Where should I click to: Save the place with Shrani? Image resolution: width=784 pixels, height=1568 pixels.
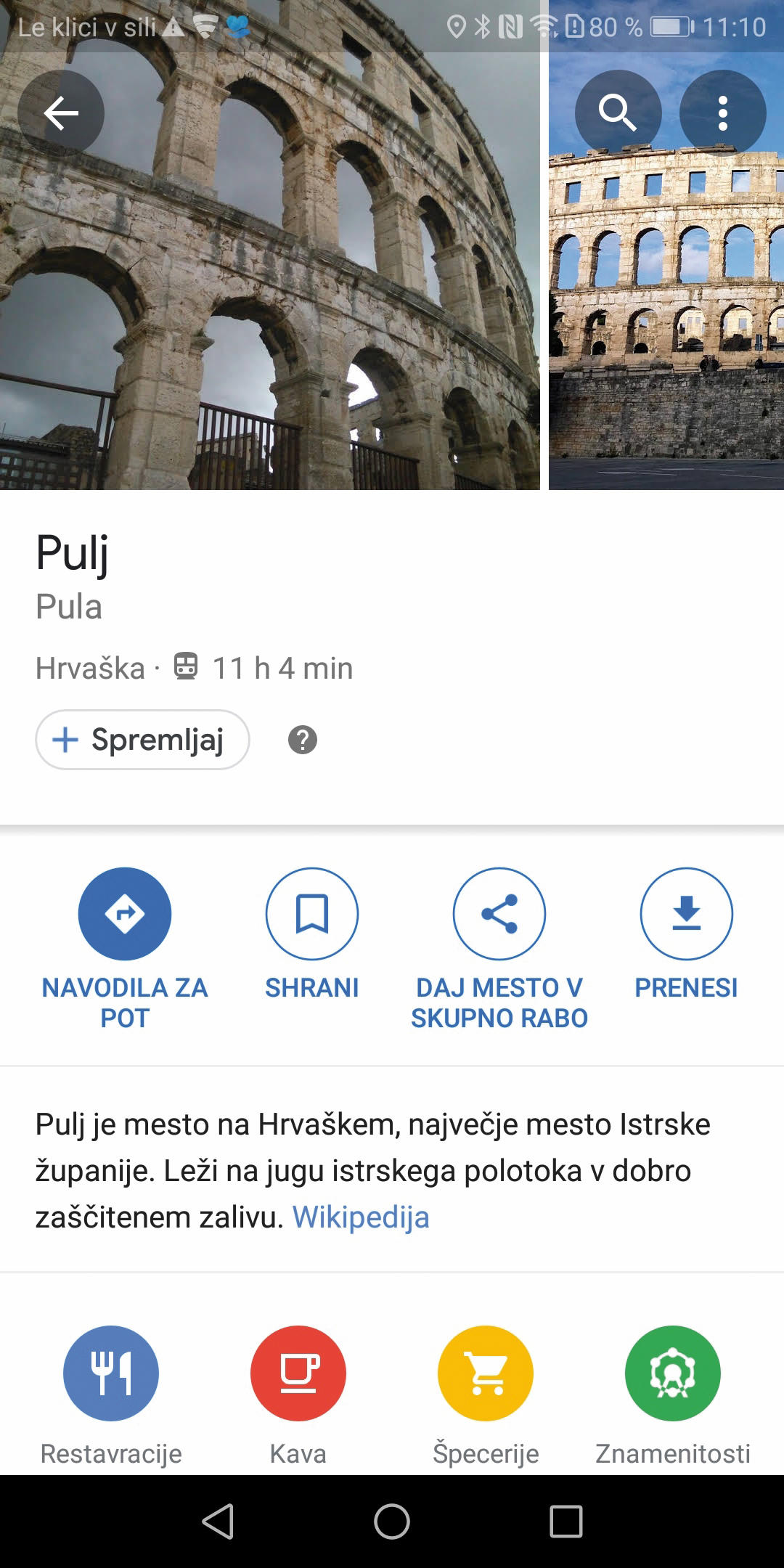(312, 913)
